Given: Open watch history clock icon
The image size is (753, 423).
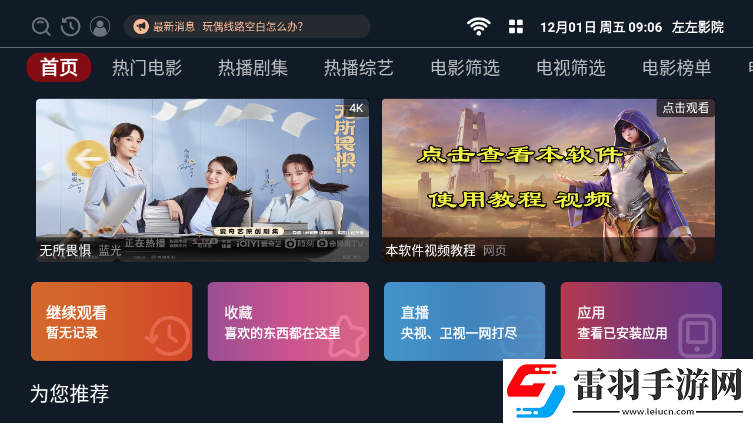Looking at the screenshot, I should (70, 27).
